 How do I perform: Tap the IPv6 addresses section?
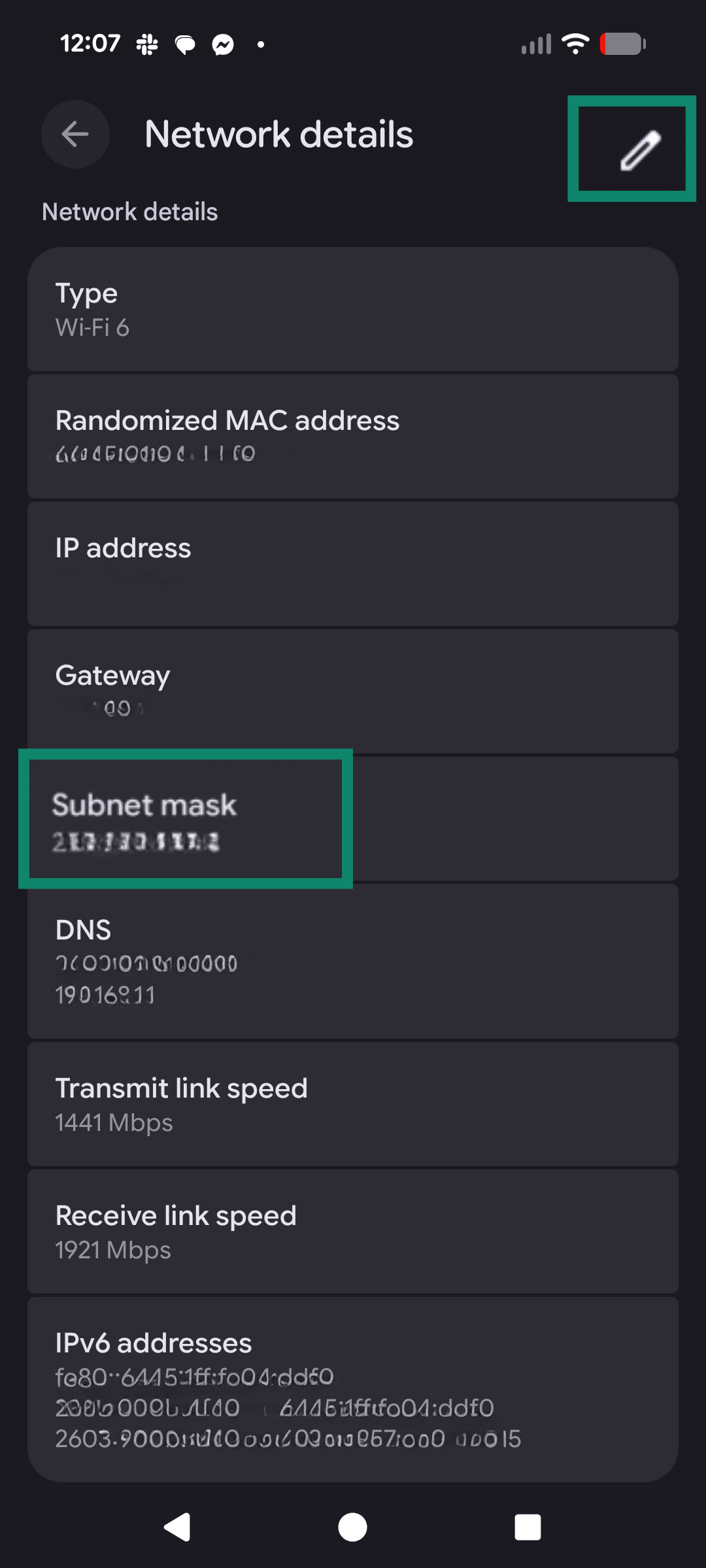point(353,1385)
